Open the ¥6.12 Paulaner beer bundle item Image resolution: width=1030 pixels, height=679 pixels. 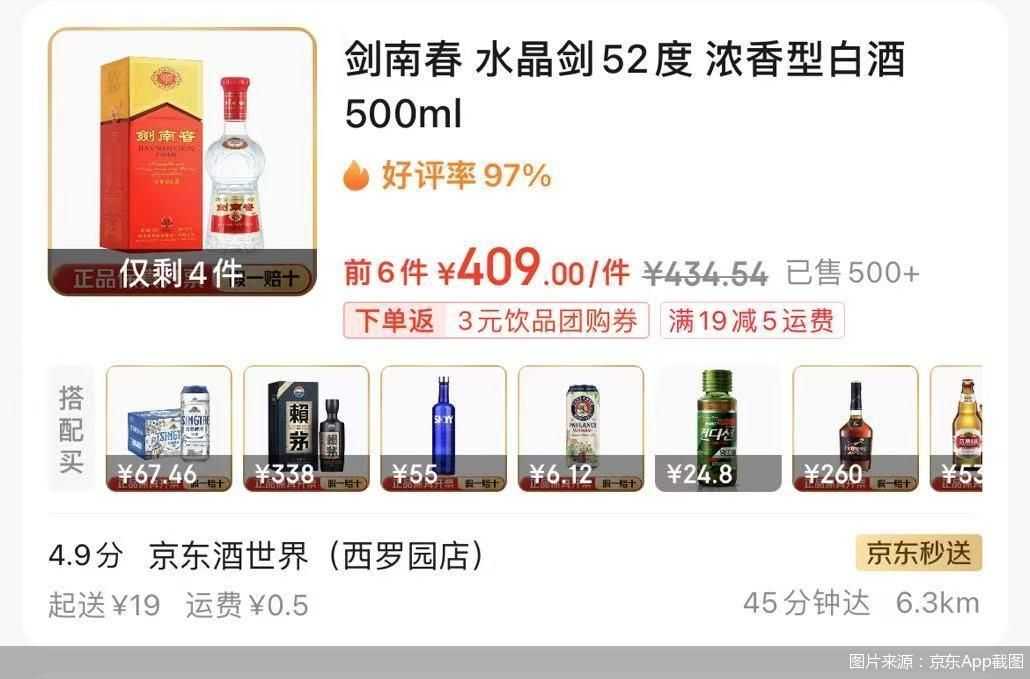tap(580, 428)
